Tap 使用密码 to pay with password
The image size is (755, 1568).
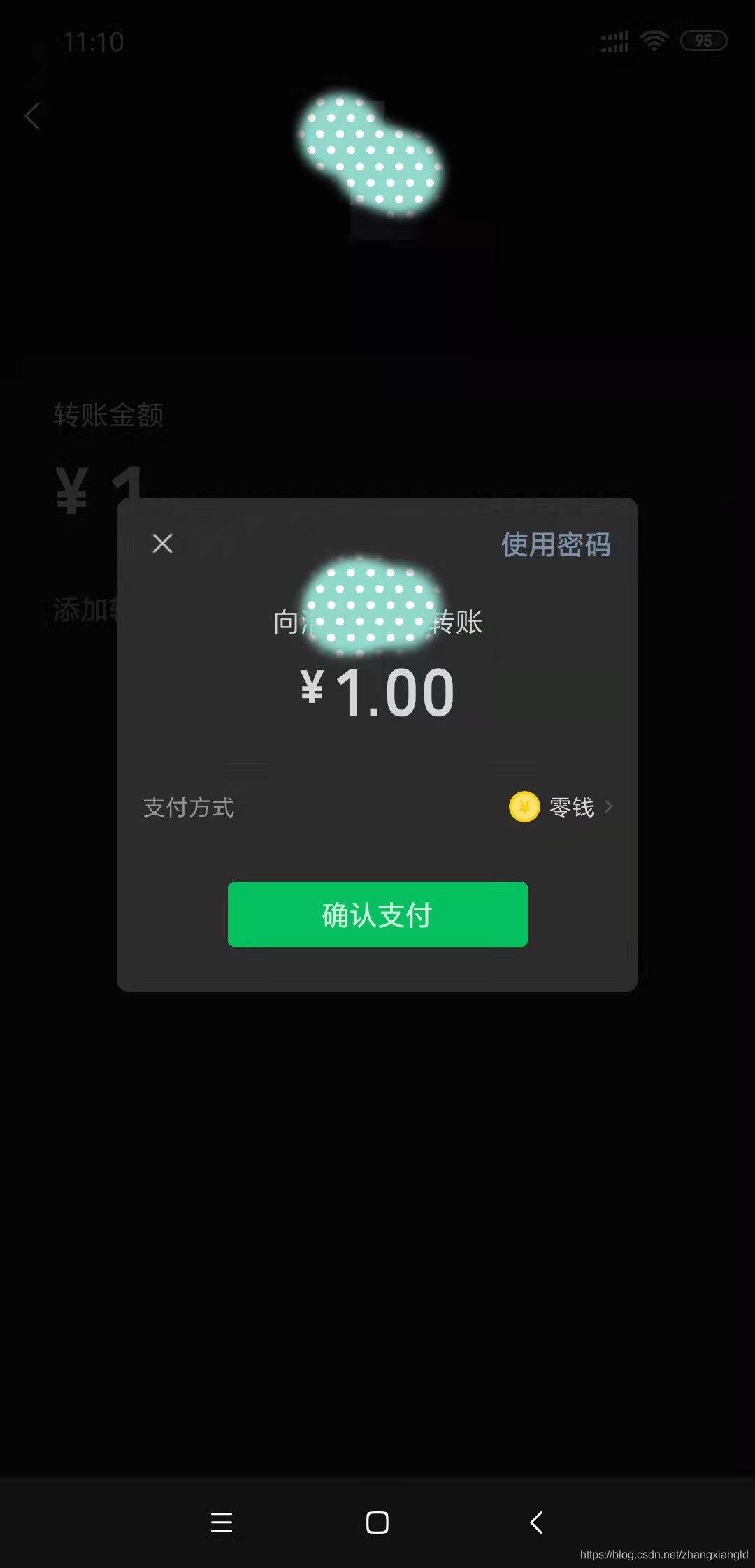pos(556,545)
